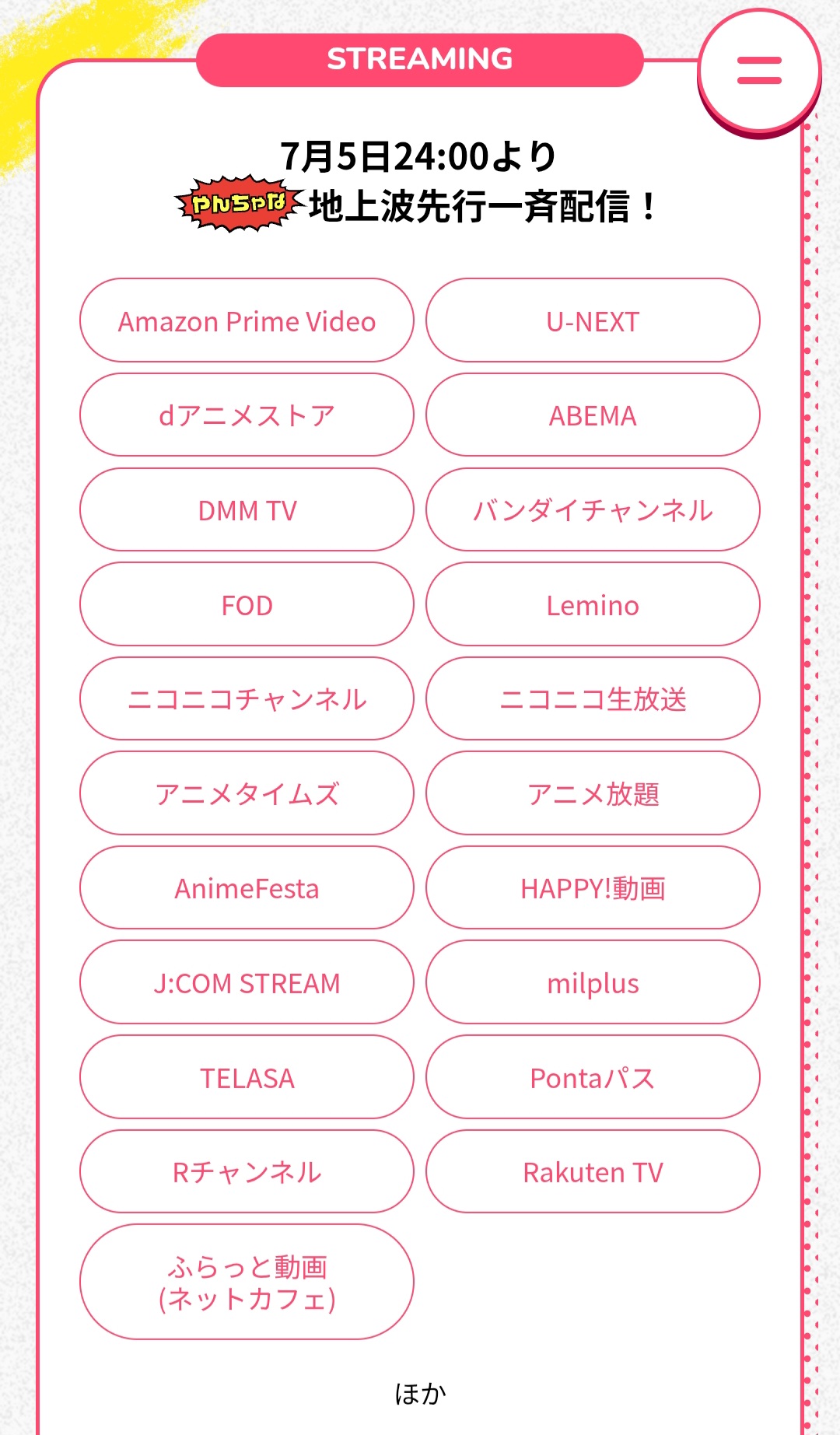840x1435 pixels.
Task: Tap ニコニコチャンネル
Action: pyautogui.click(x=247, y=699)
